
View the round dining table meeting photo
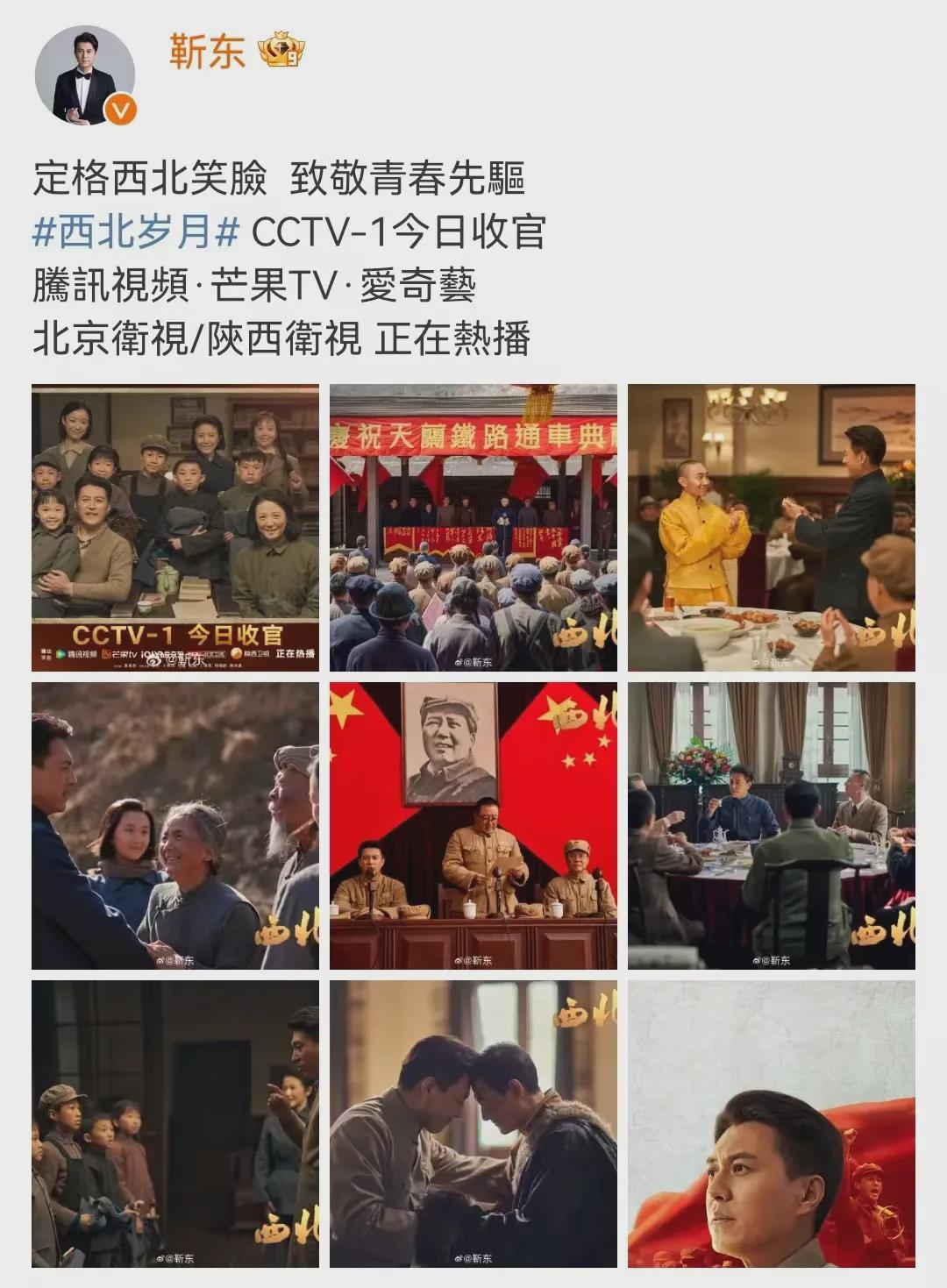pos(772,826)
